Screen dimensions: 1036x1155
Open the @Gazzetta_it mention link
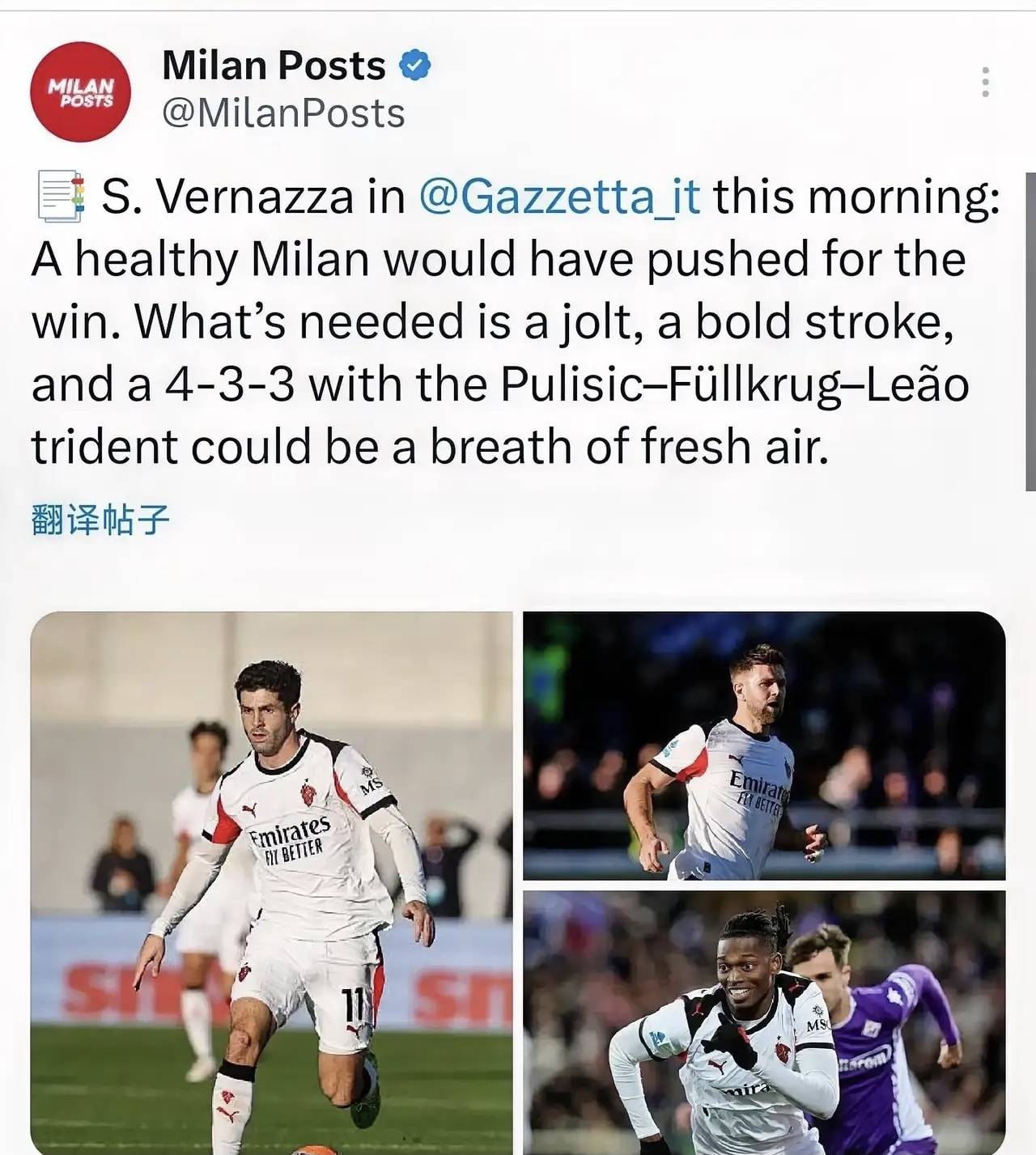pos(559,196)
